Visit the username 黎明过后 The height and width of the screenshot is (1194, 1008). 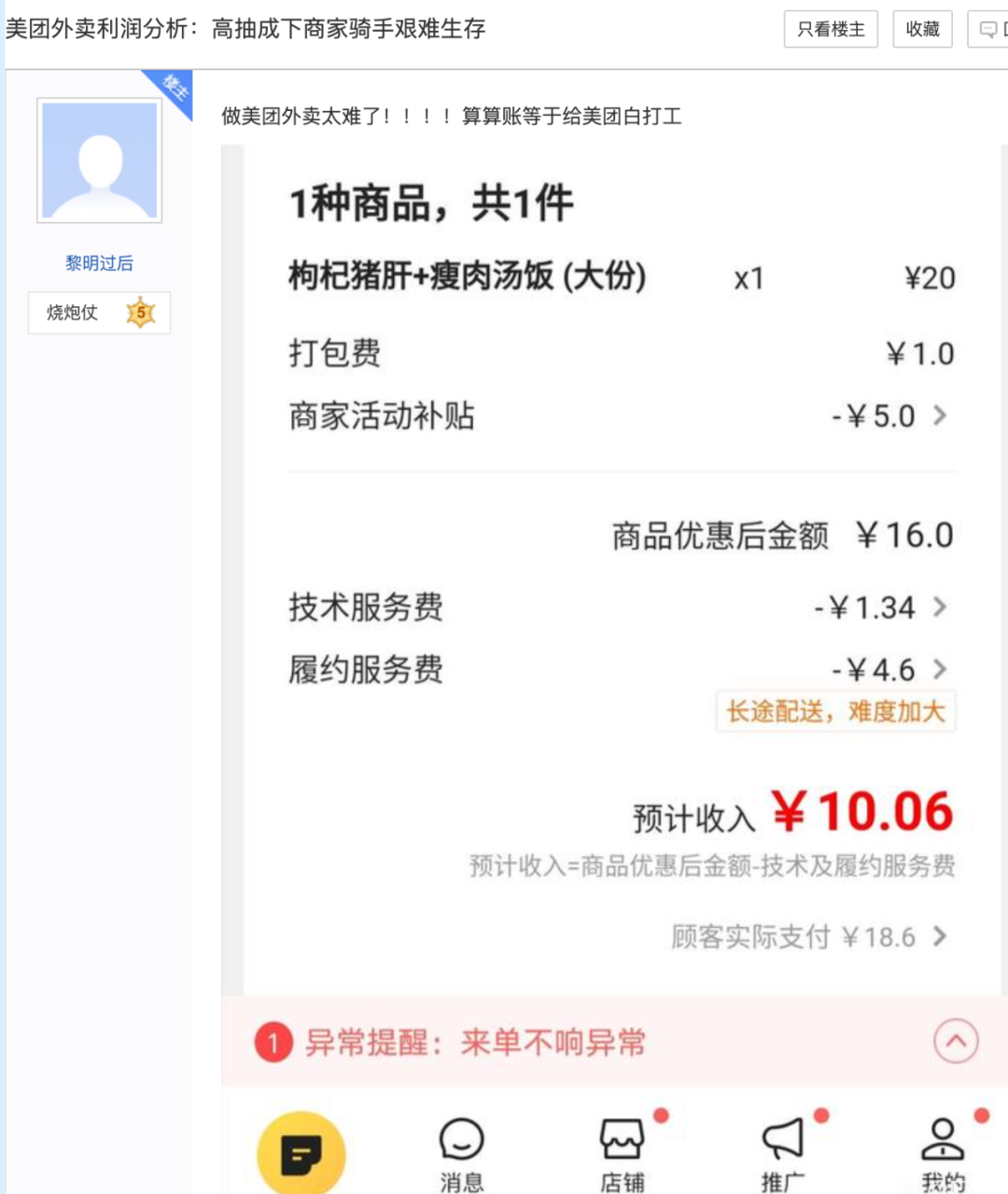click(x=99, y=263)
